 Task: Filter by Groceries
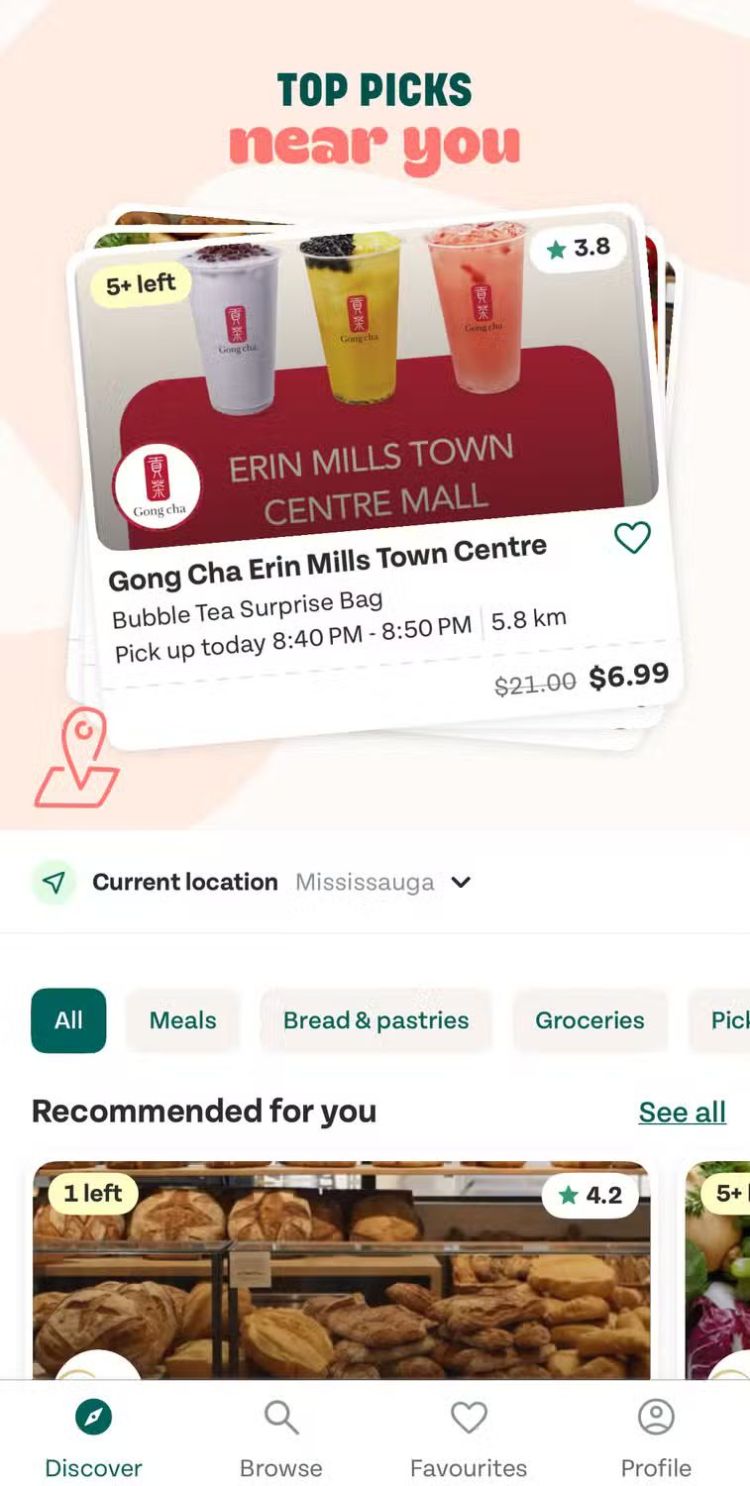click(x=589, y=1020)
